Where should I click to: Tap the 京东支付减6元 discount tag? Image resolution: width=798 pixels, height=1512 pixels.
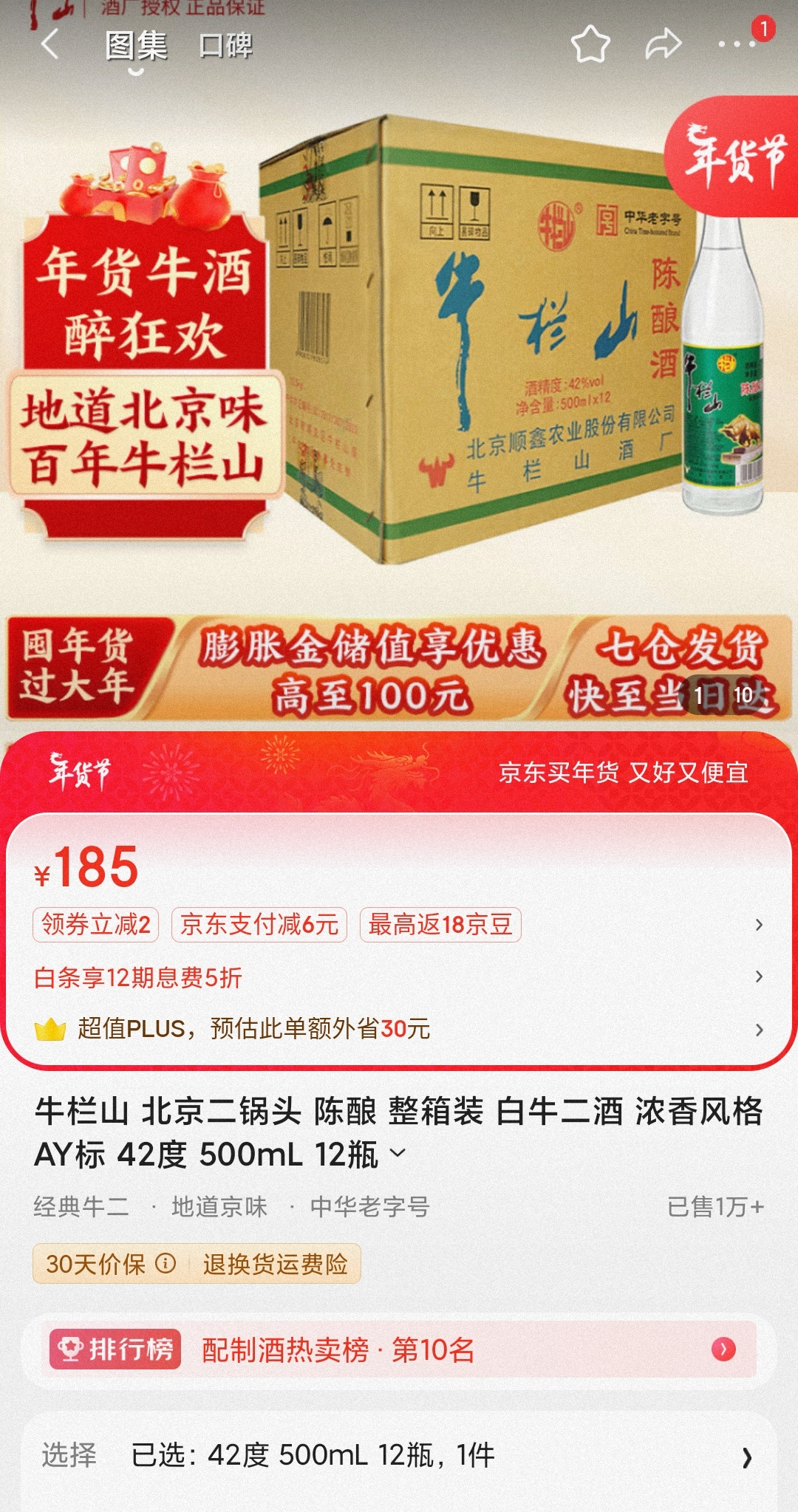point(259,925)
